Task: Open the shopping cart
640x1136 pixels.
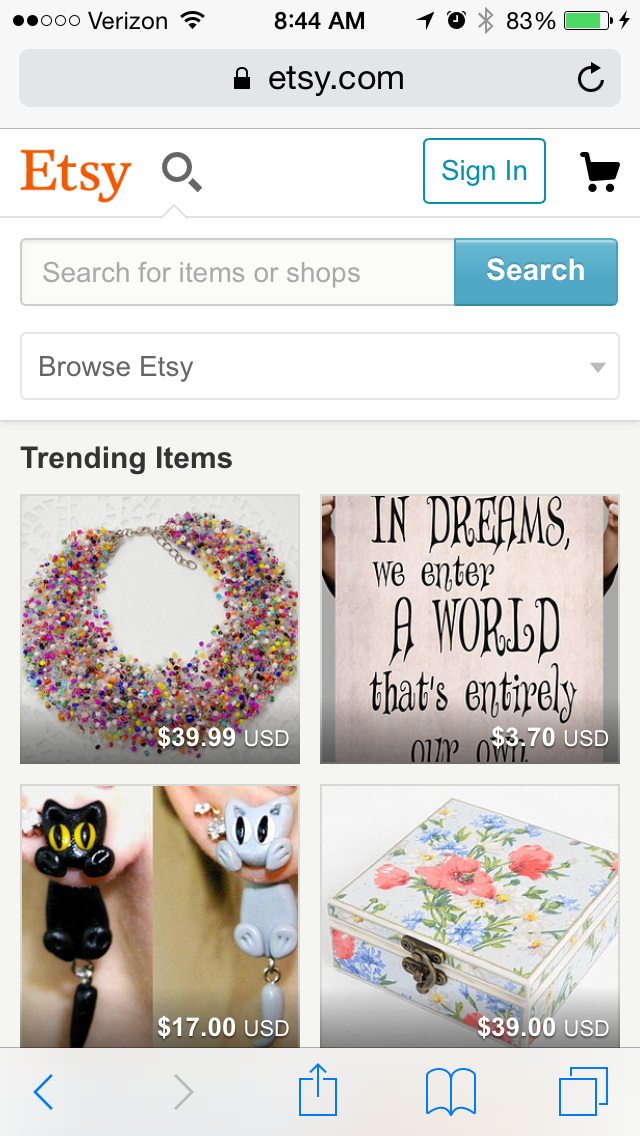Action: coord(599,172)
